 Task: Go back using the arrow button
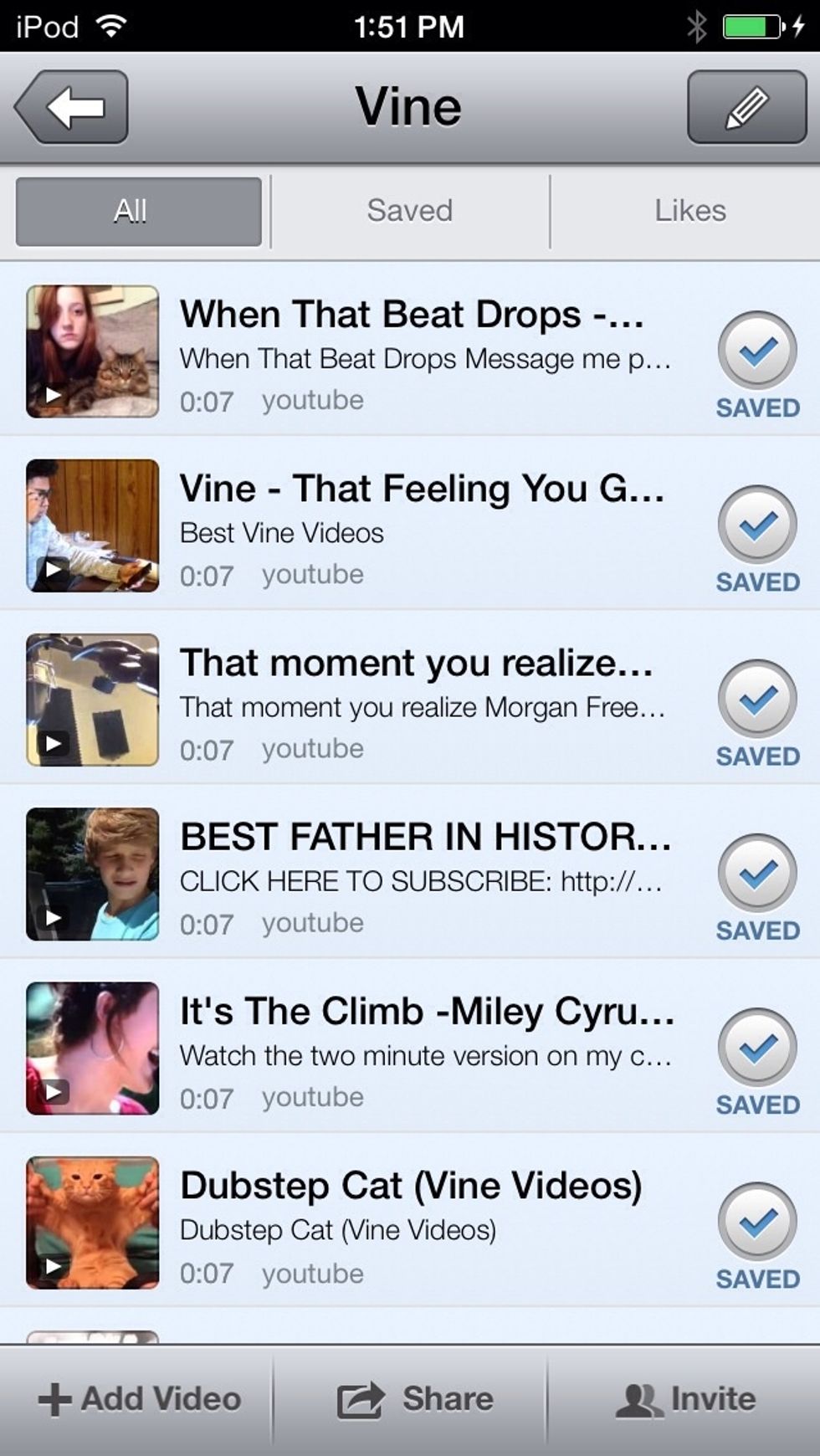[x=72, y=107]
